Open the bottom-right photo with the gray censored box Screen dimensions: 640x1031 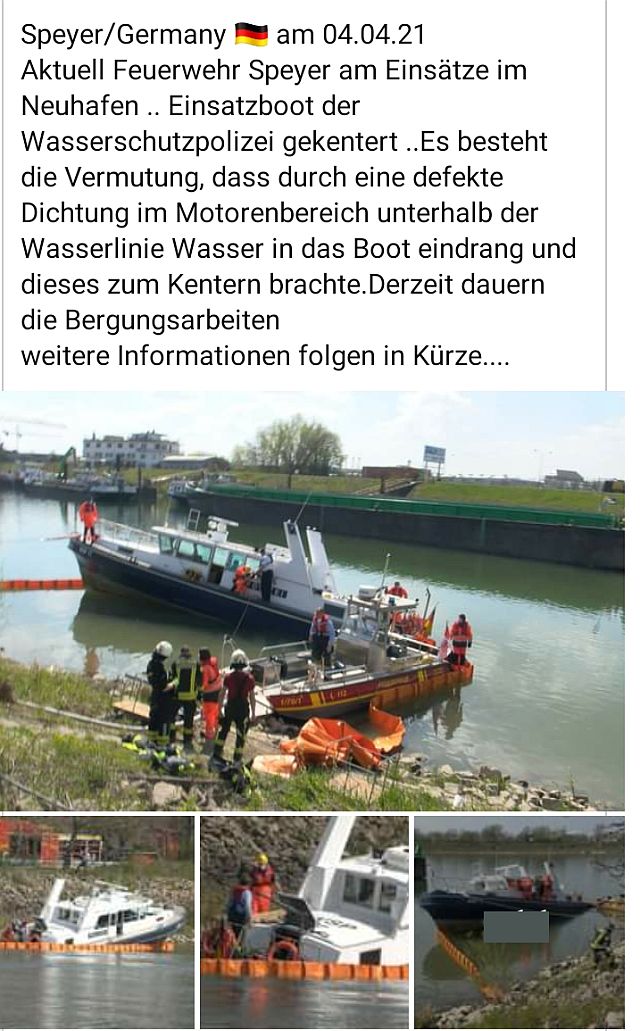click(x=519, y=922)
